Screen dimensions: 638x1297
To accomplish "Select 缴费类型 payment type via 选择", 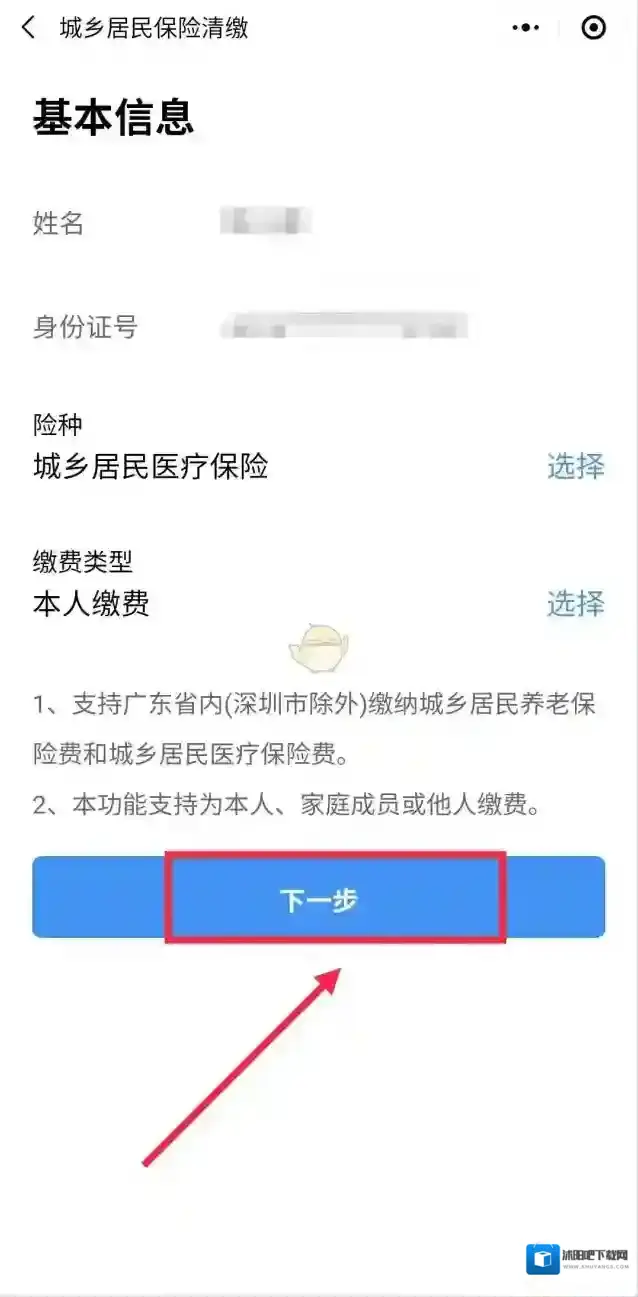I will (x=575, y=603).
